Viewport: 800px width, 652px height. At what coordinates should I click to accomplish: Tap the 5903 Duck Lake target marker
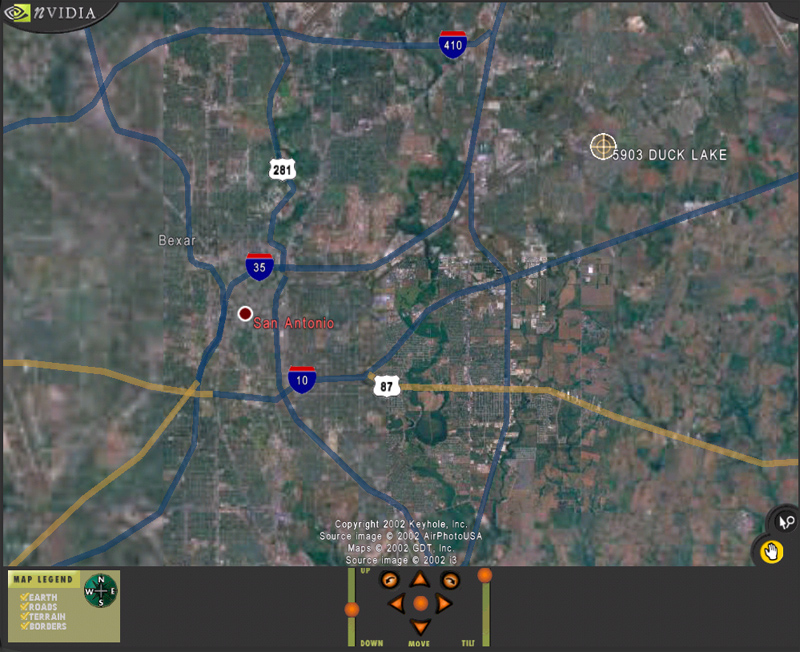coord(602,146)
